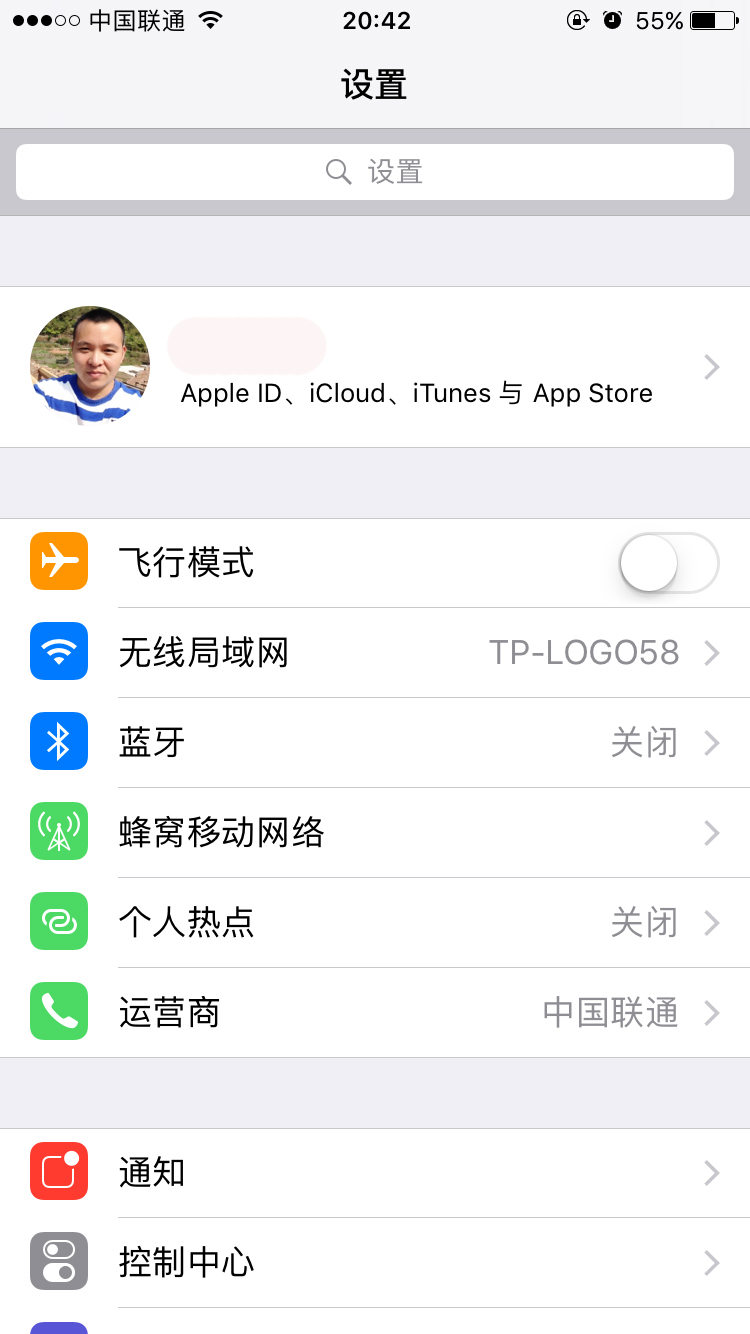Tap the cellular antenna icon beside 蜂窝移动网络
Screen dimensions: 750x1334
58,832
